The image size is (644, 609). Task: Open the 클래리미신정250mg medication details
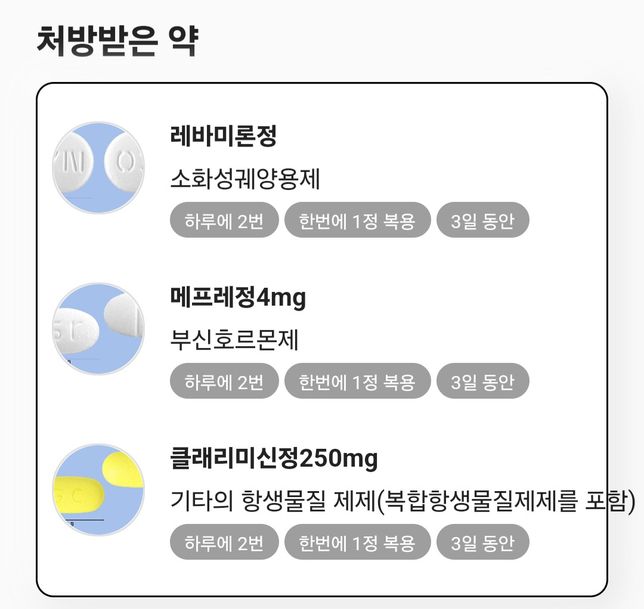click(273, 459)
